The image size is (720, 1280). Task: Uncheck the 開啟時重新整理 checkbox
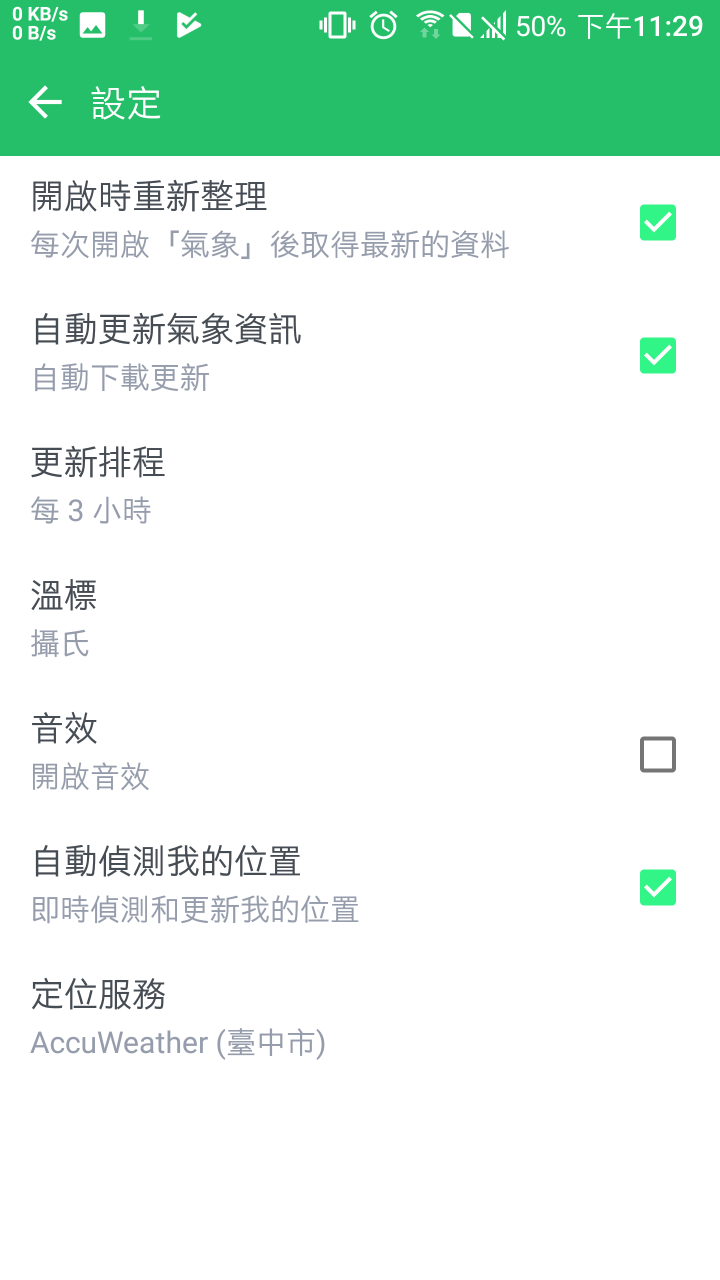657,222
